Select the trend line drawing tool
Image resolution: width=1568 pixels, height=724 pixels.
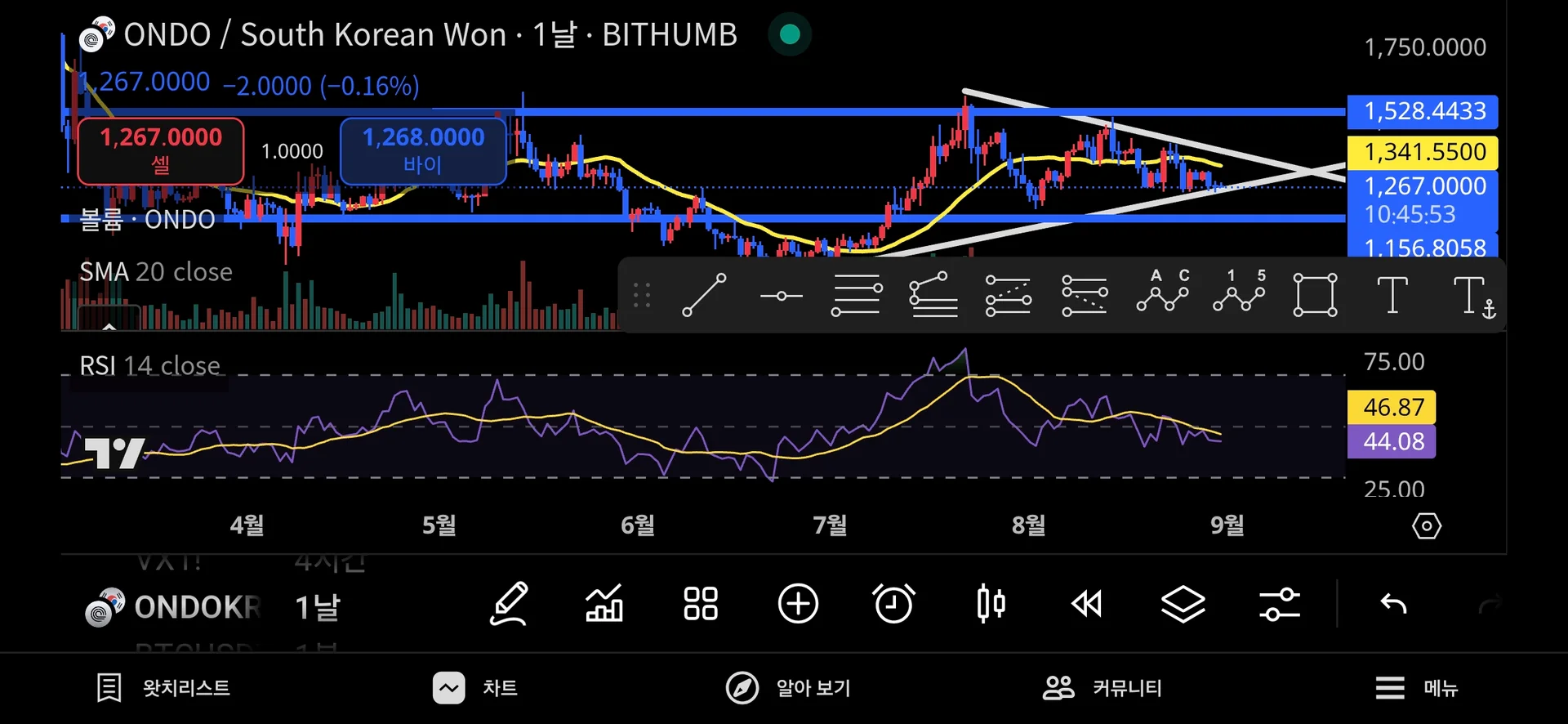click(x=703, y=295)
